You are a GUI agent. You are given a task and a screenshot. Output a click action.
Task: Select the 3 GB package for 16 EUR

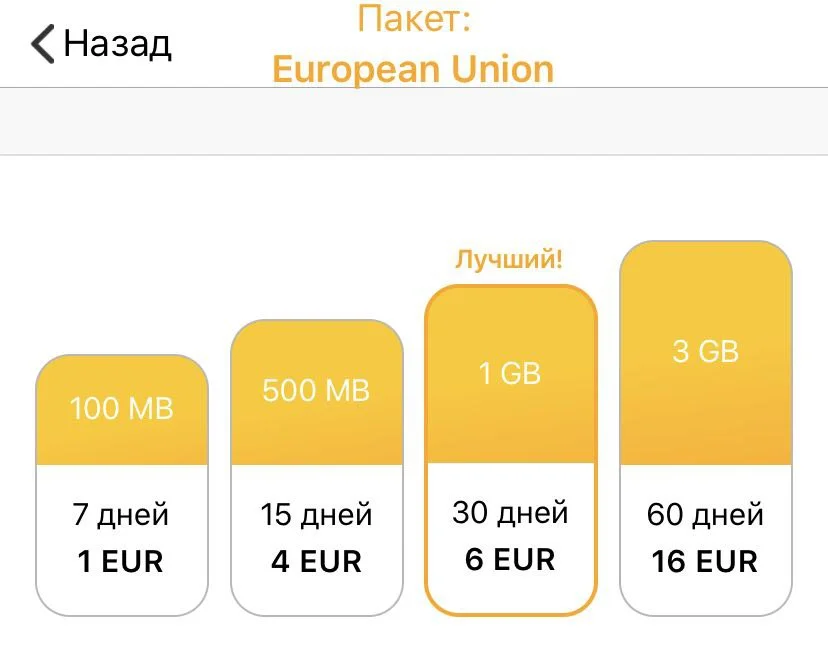(x=706, y=428)
